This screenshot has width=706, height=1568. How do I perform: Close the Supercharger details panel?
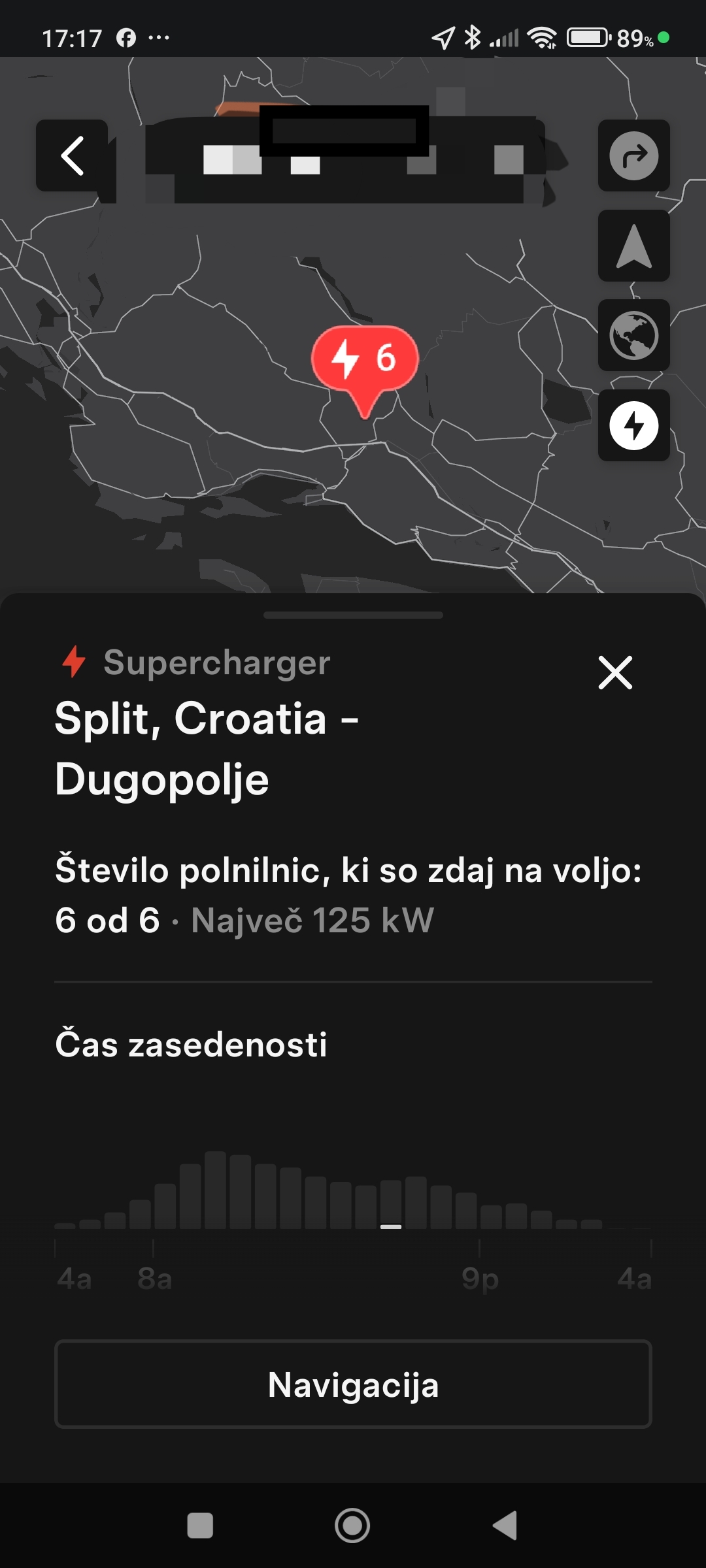(x=615, y=673)
